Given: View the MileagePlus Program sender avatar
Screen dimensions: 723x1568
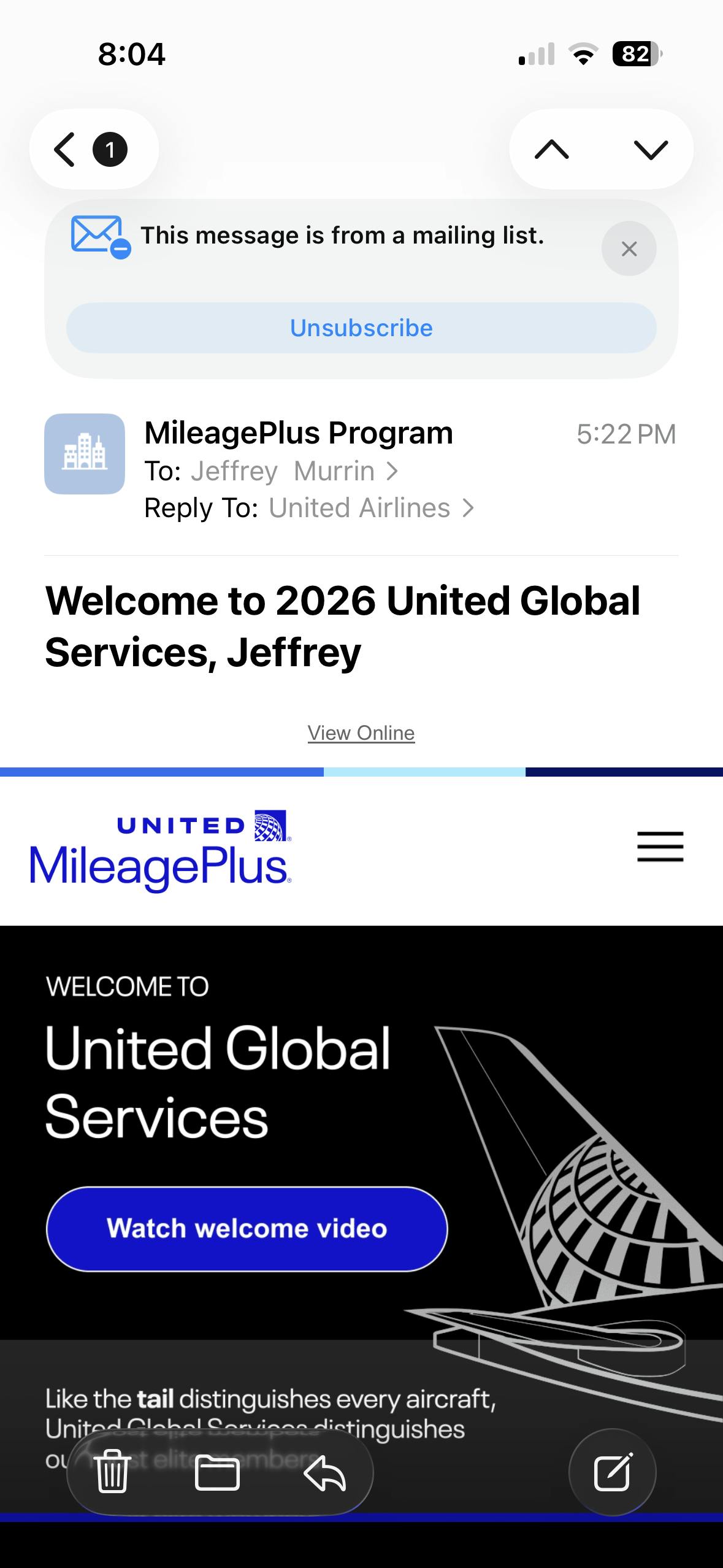Looking at the screenshot, I should pyautogui.click(x=85, y=454).
